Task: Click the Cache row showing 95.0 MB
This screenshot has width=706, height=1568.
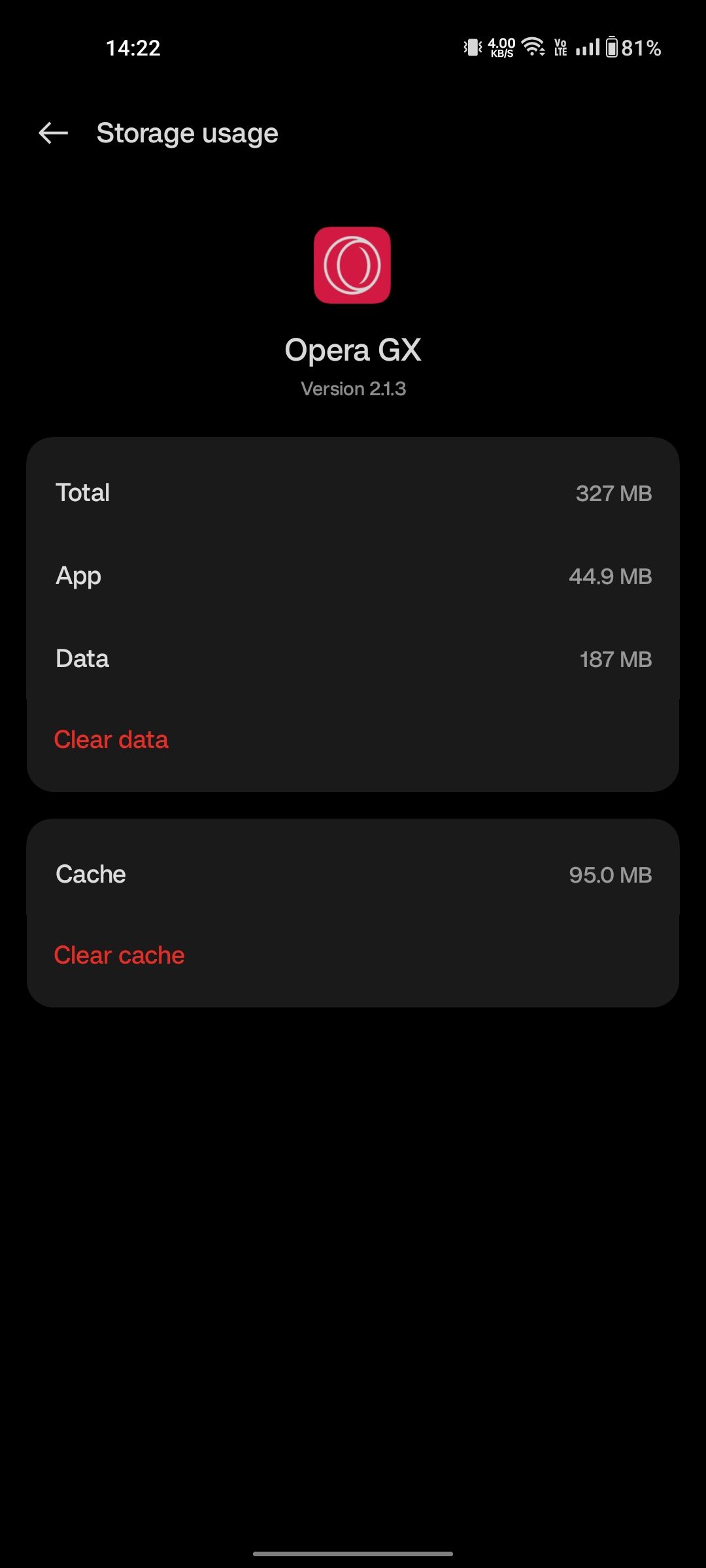Action: pyautogui.click(x=353, y=874)
